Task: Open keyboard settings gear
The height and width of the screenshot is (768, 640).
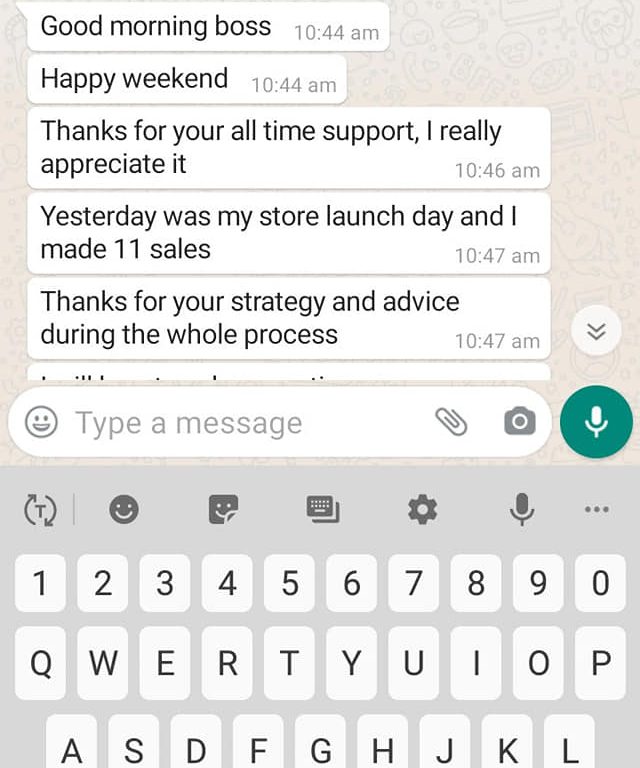Action: point(422,511)
